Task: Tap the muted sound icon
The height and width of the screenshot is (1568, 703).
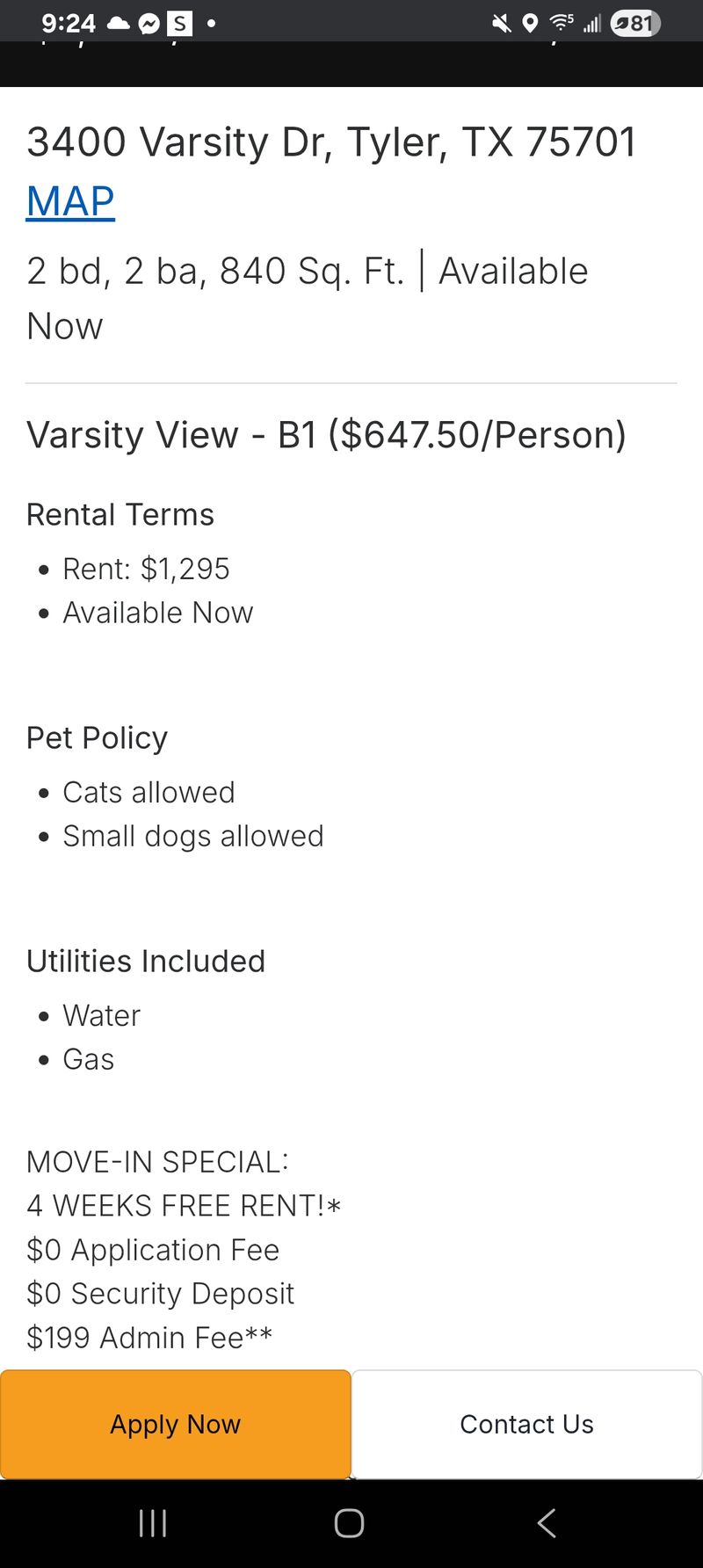Action: pos(501,24)
